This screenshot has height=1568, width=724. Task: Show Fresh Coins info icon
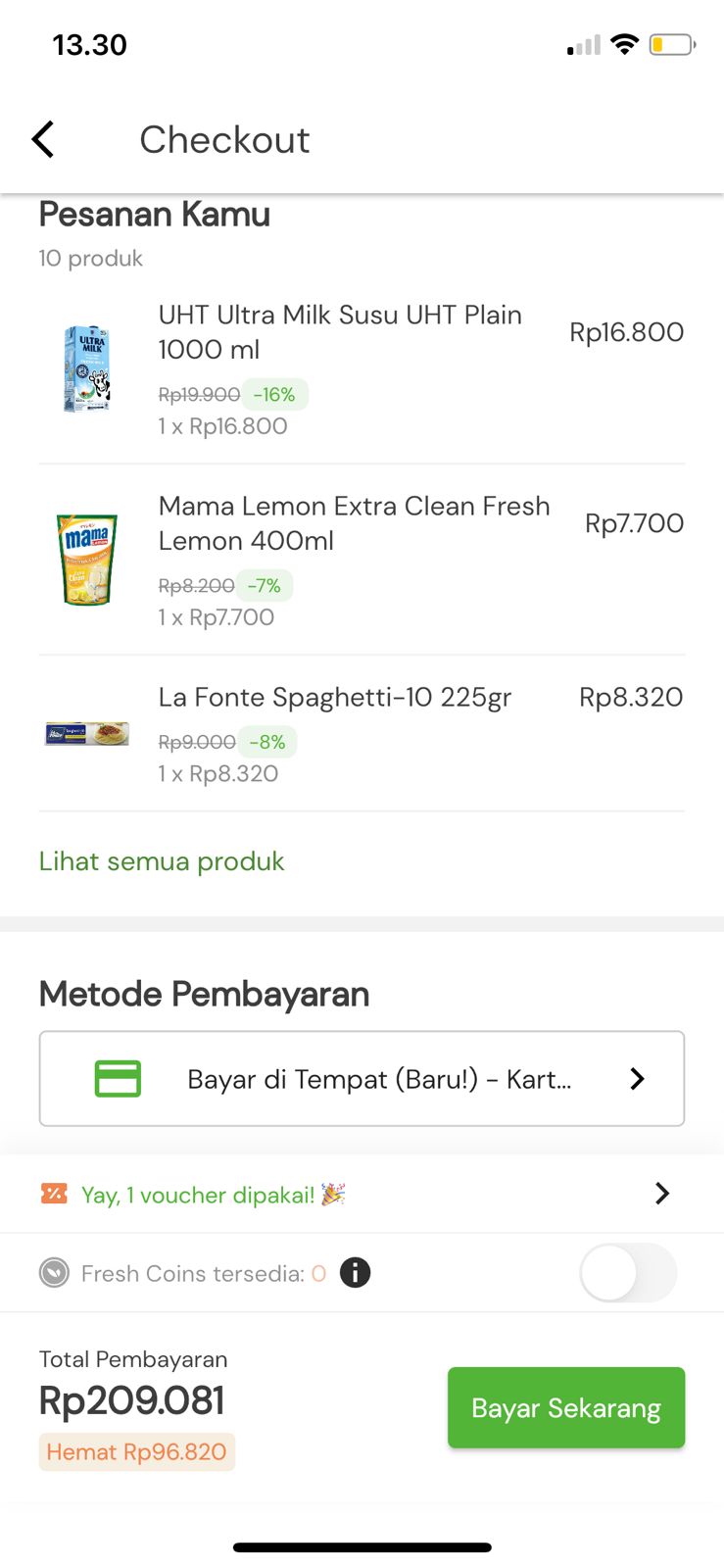pos(355,1273)
